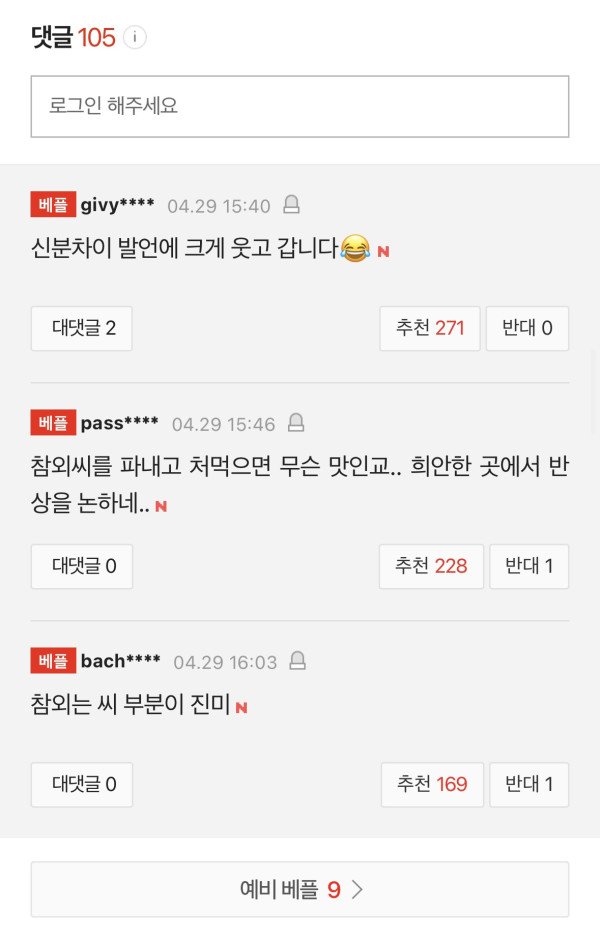Report givy**** comment via the siren icon

pyautogui.click(x=292, y=205)
